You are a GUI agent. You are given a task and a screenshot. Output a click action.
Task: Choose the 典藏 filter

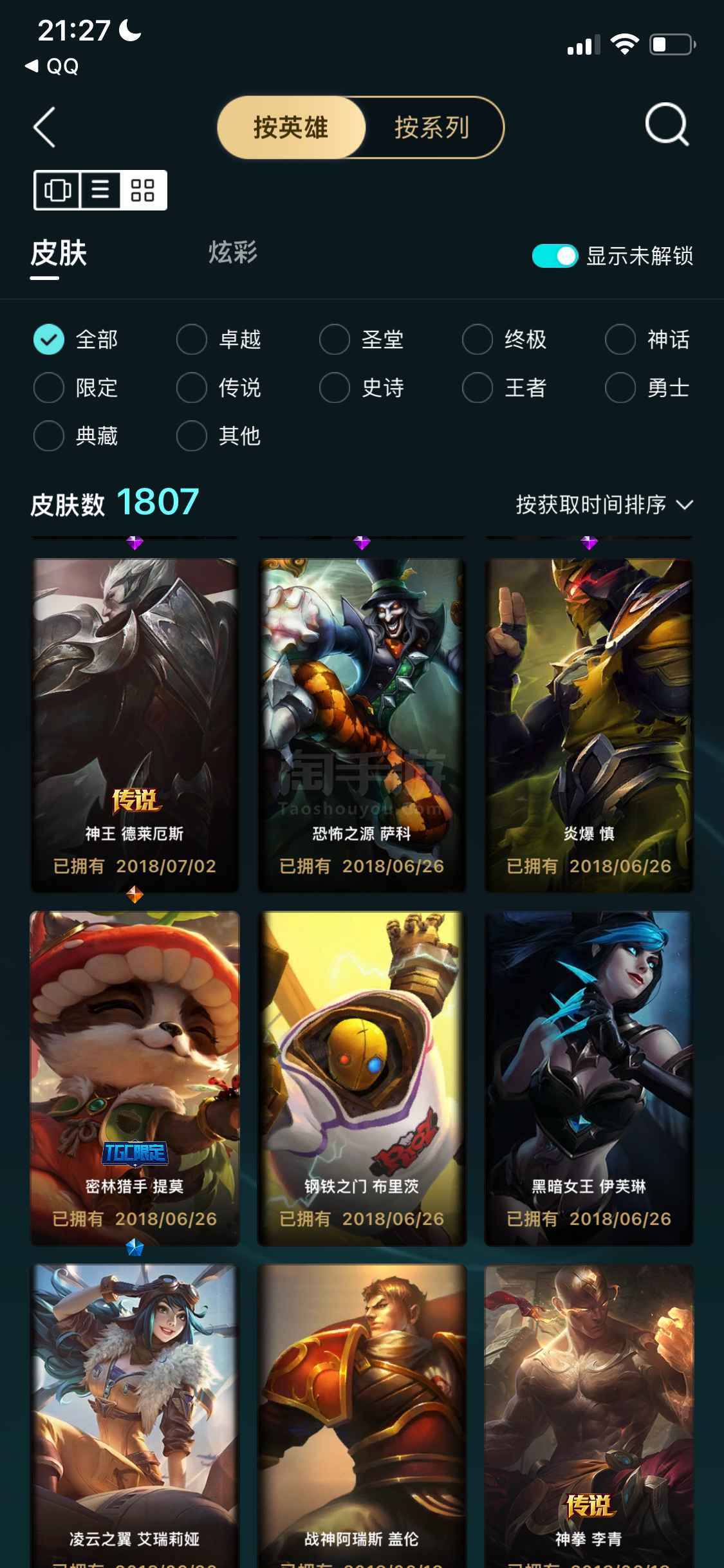coord(76,436)
